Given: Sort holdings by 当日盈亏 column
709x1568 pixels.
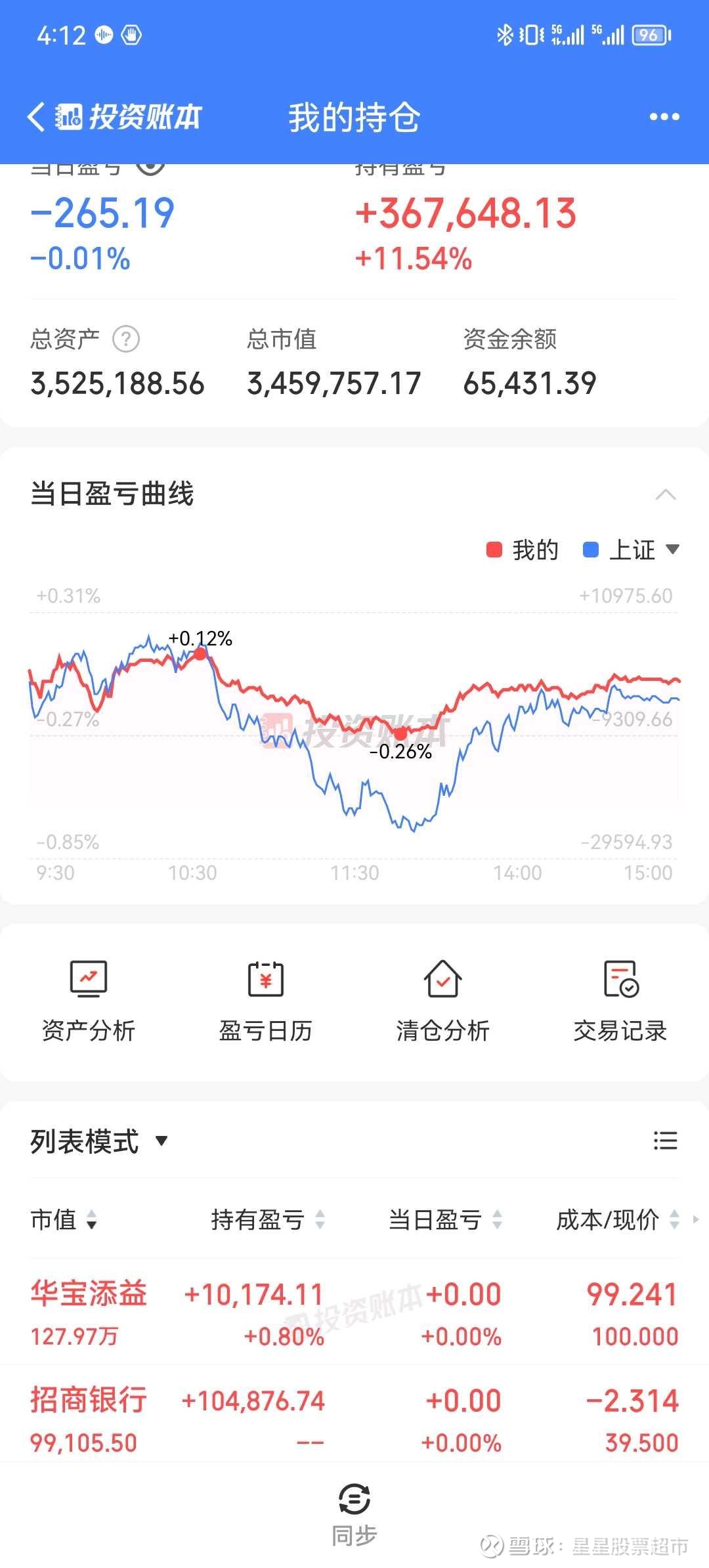Looking at the screenshot, I should pos(444,1220).
